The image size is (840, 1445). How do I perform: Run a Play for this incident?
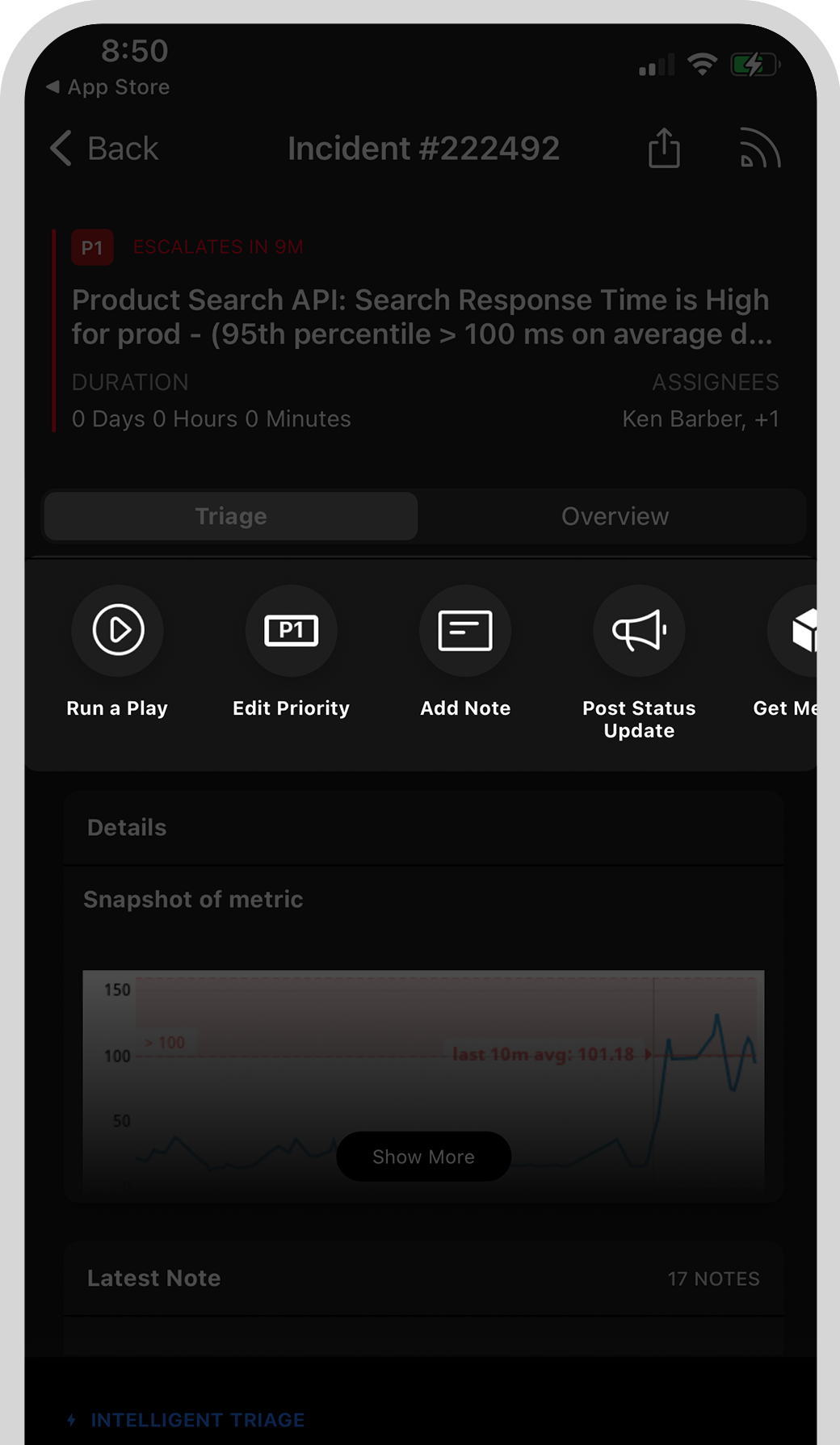(118, 631)
